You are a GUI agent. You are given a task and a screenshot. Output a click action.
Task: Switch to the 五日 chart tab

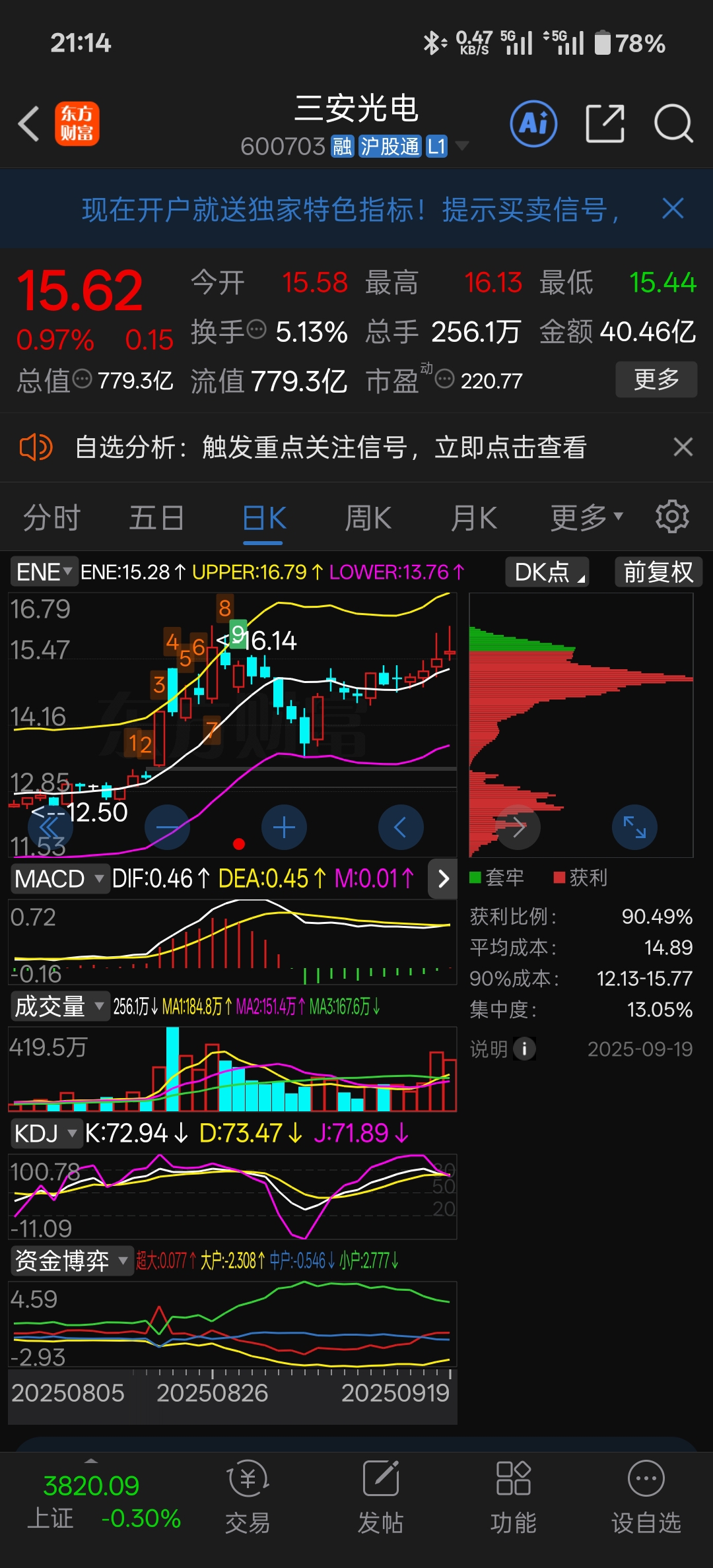(x=156, y=517)
